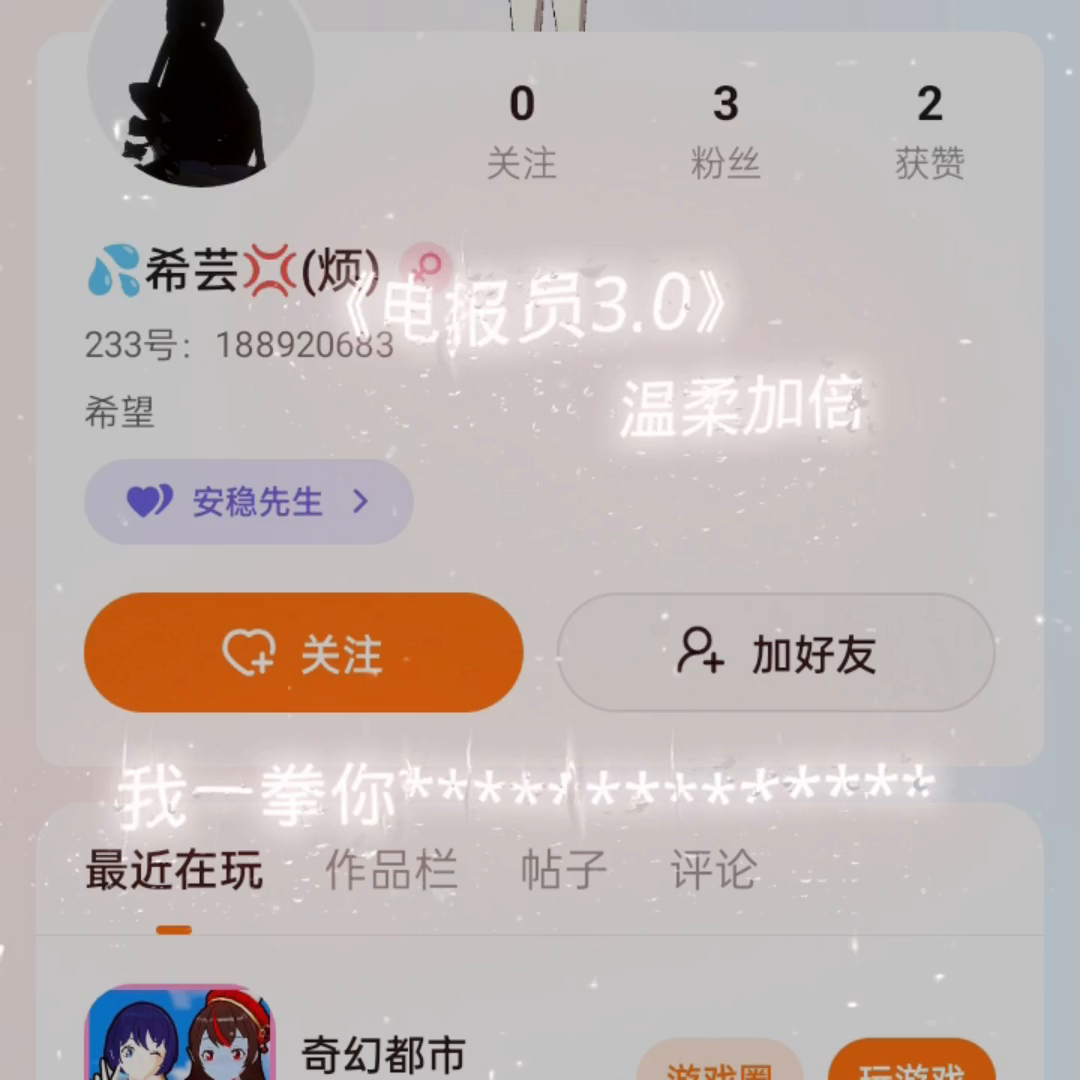The width and height of the screenshot is (1080, 1080).
Task: Switch to the 帖子 tab
Action: tap(563, 871)
